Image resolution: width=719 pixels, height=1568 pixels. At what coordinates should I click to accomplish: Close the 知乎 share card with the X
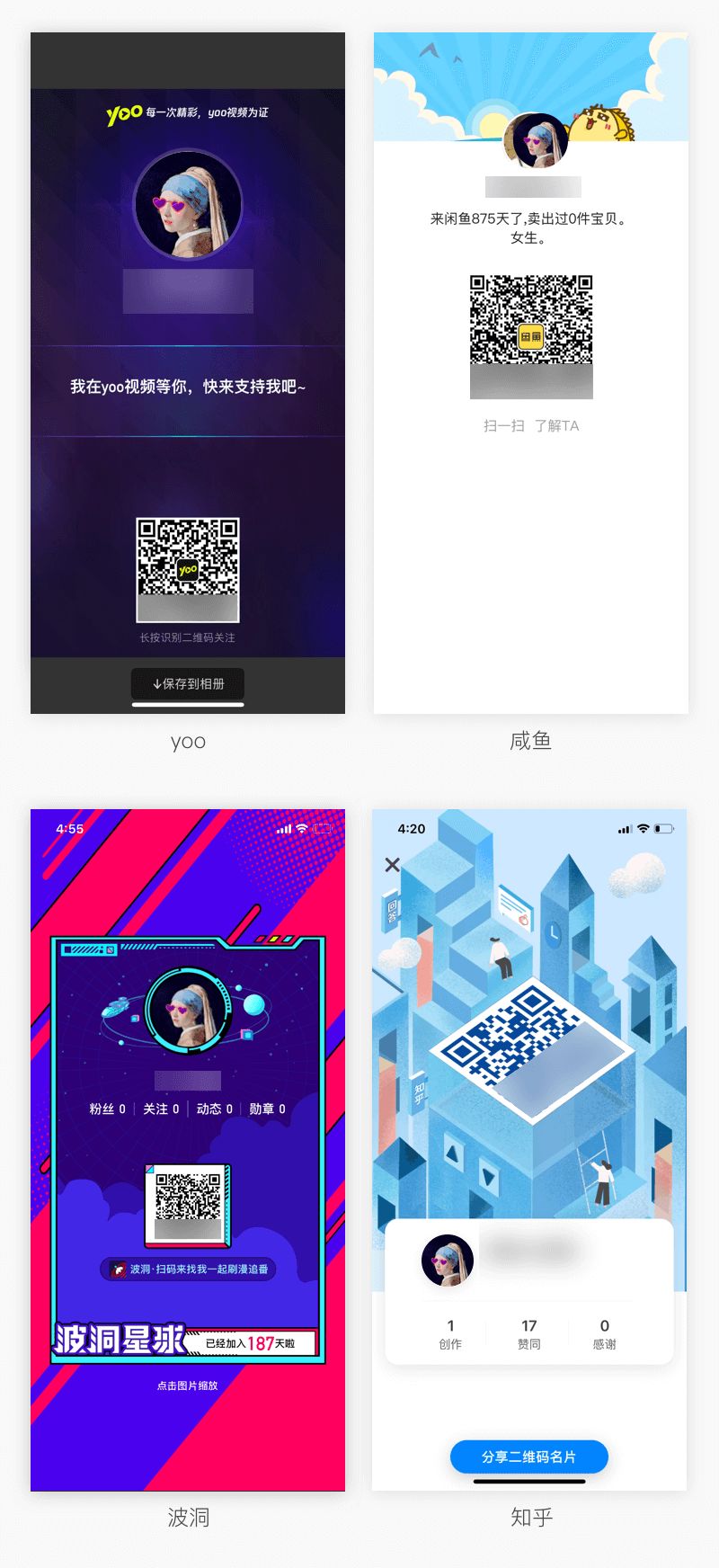pos(391,866)
